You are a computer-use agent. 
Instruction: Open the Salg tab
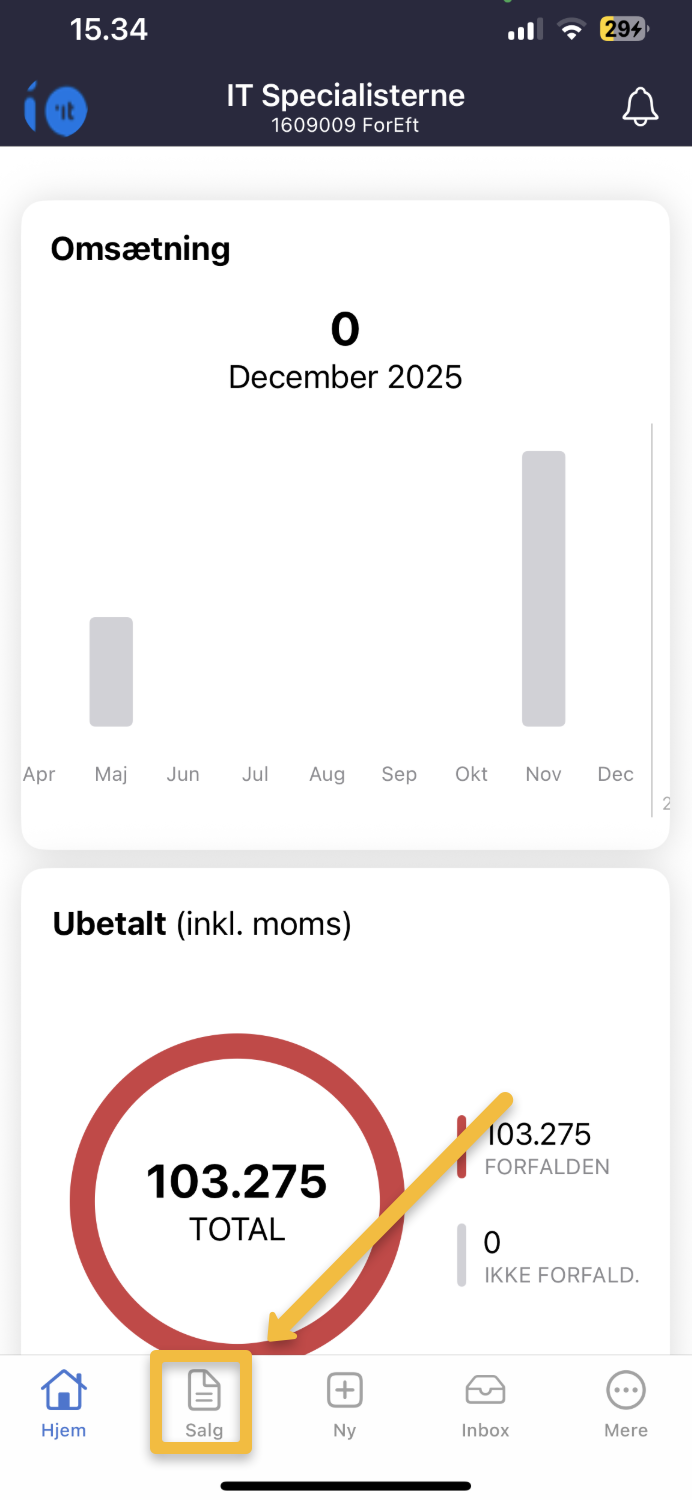[x=204, y=1402]
